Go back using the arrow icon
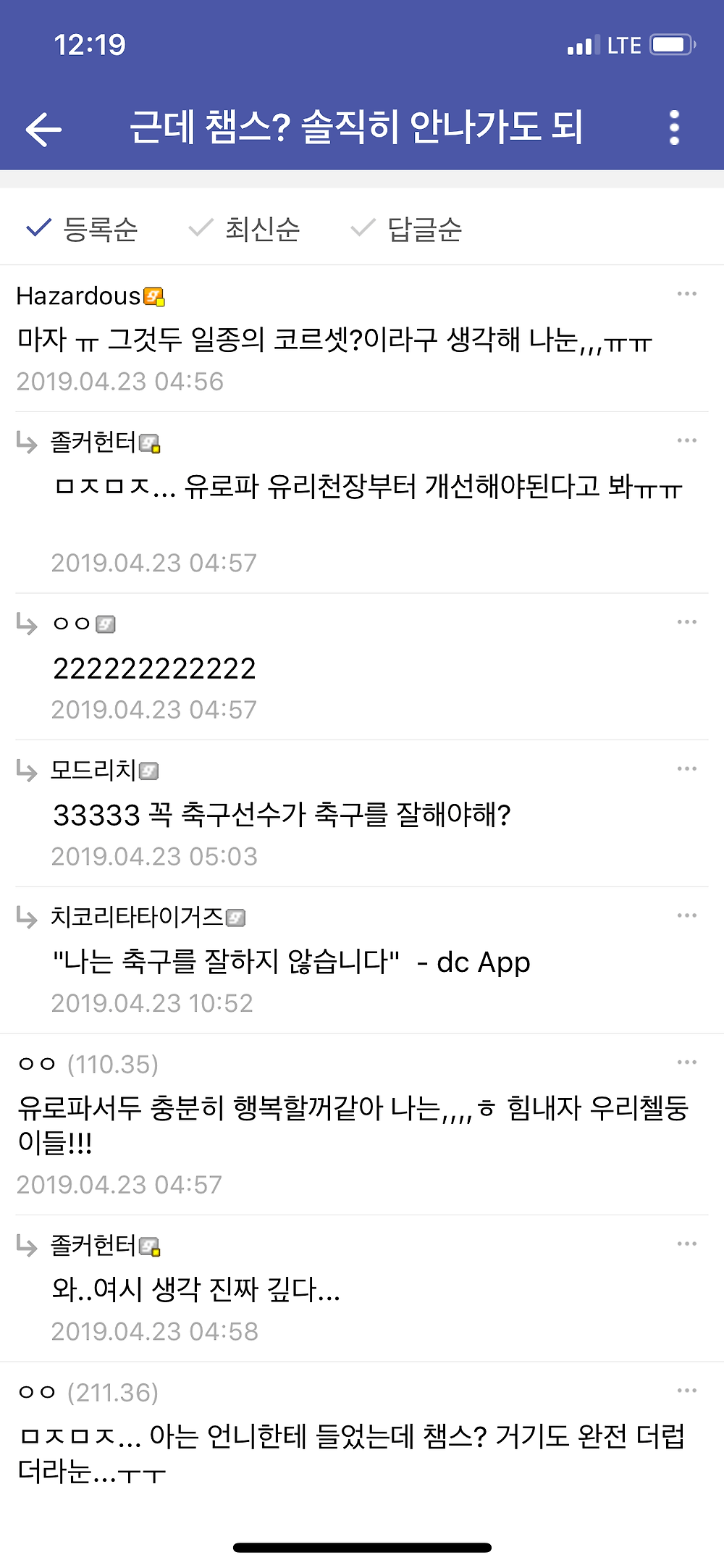The image size is (724, 1568). (43, 130)
